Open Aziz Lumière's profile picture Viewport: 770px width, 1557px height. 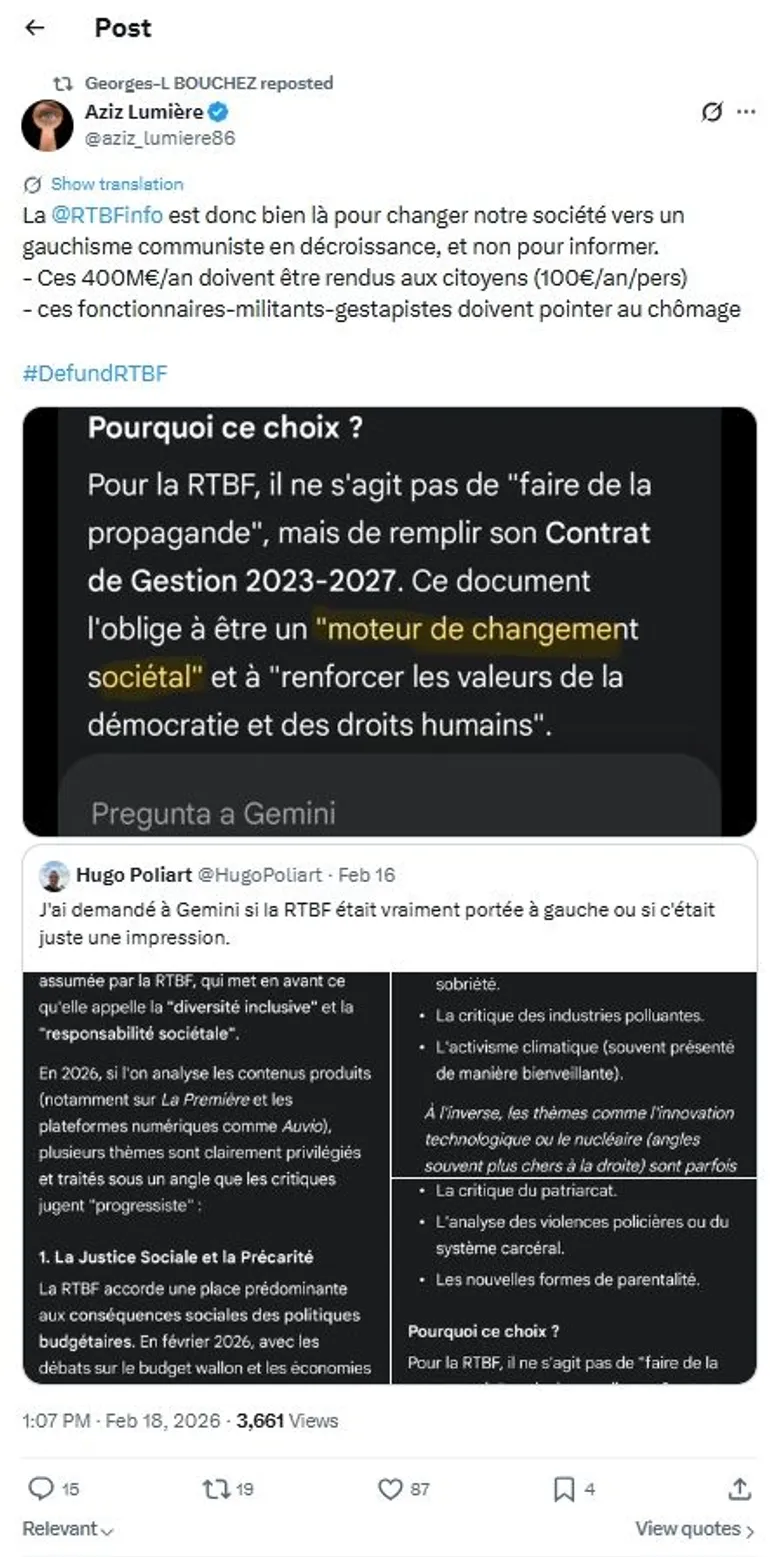(47, 125)
